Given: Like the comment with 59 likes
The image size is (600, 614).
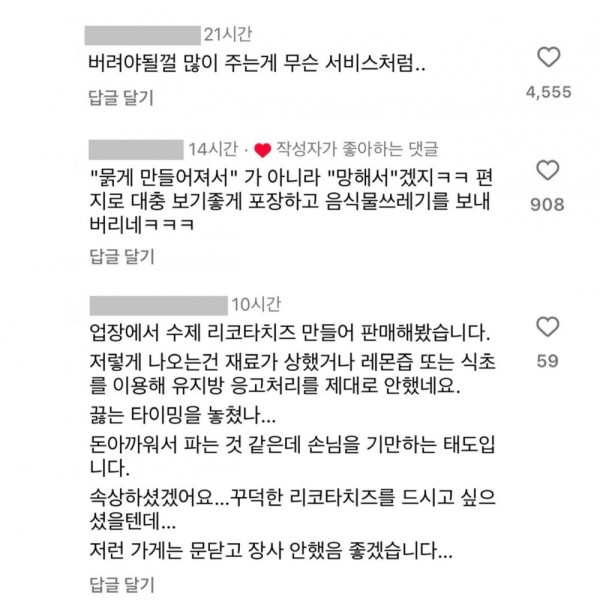Looking at the screenshot, I should (x=548, y=326).
